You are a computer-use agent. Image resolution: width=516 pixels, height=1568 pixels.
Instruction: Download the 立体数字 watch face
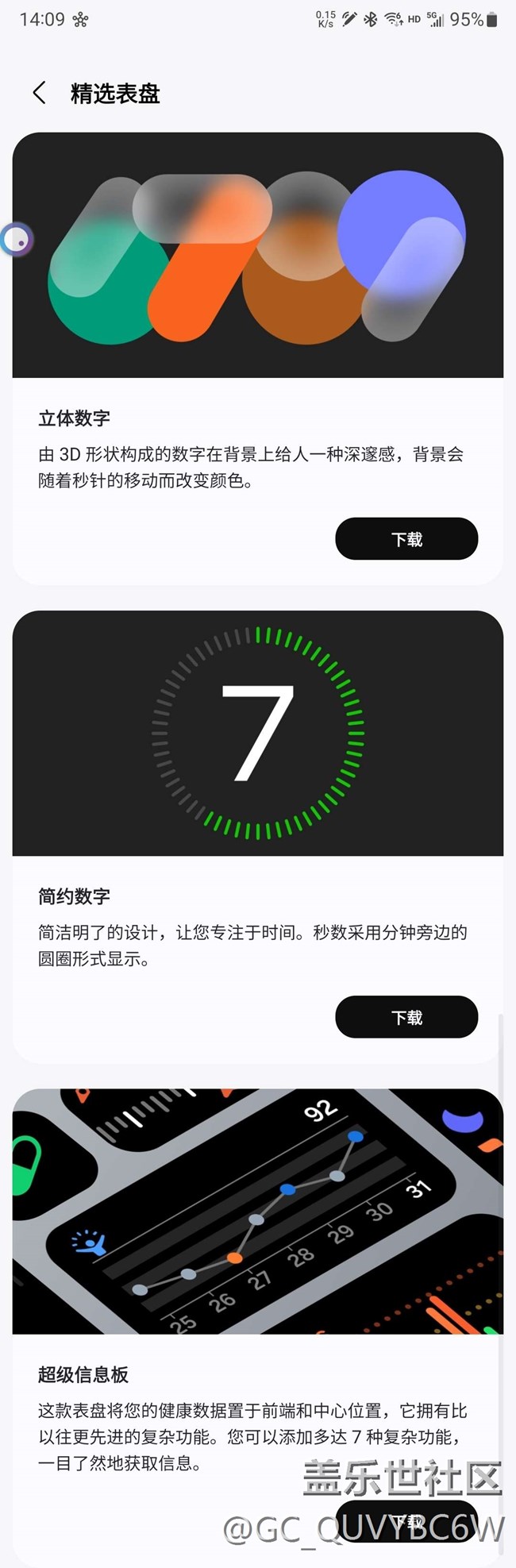[406, 539]
